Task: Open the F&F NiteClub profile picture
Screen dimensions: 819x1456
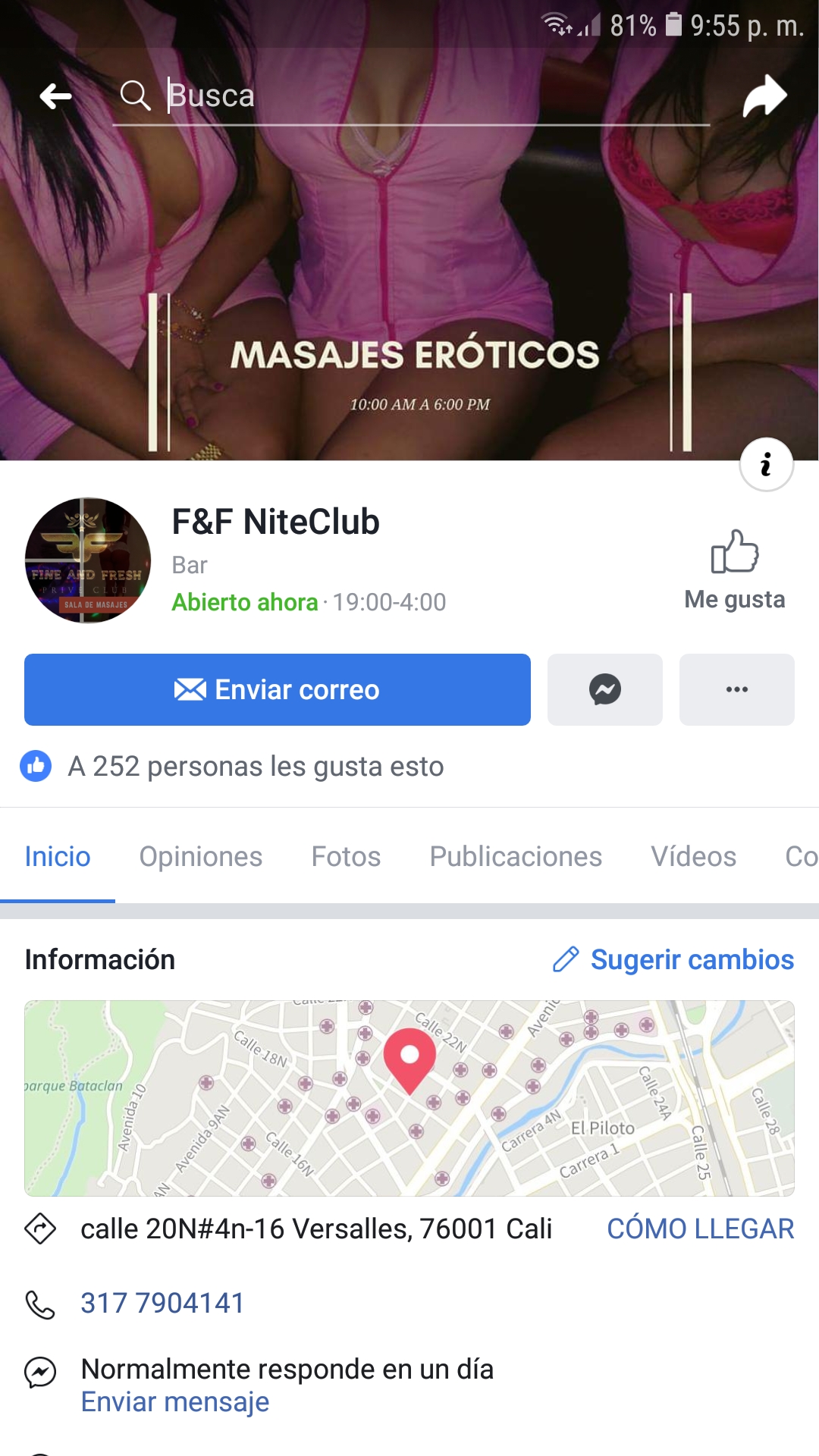Action: click(x=88, y=560)
